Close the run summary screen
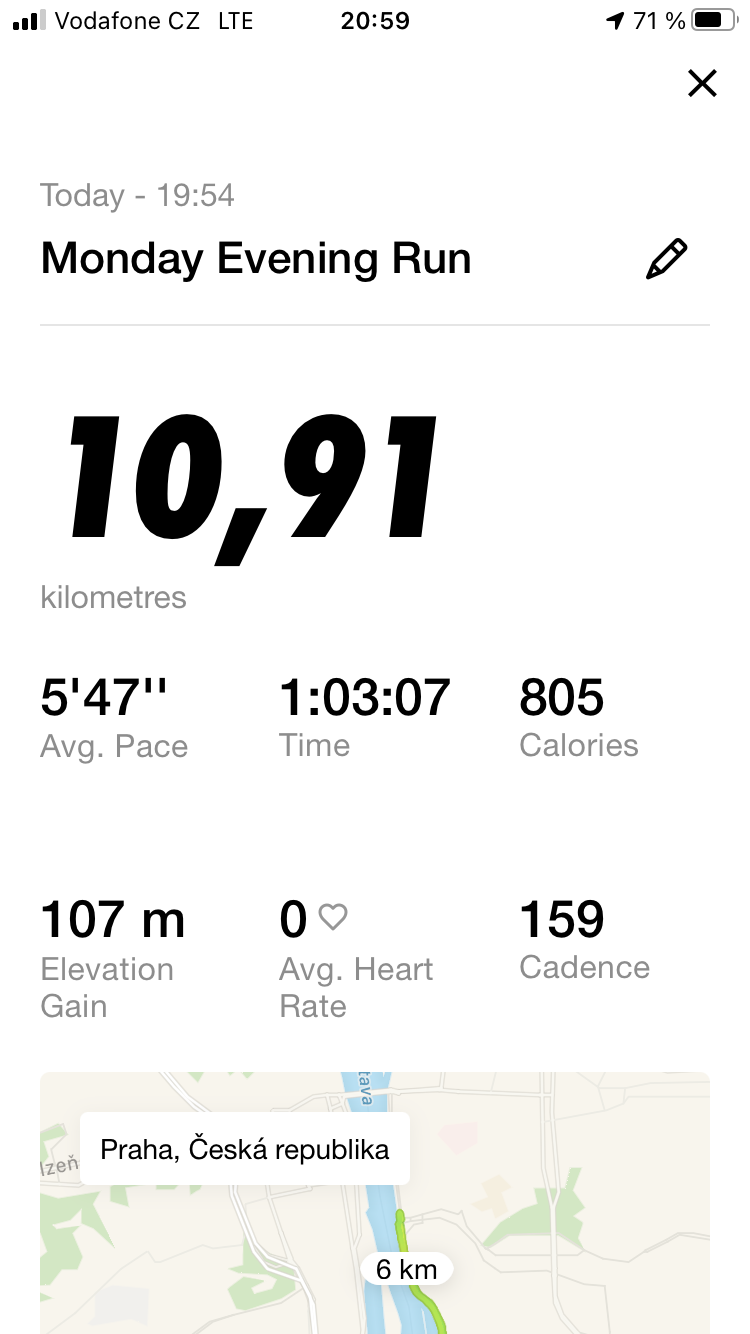Image resolution: width=750 pixels, height=1334 pixels. pos(703,83)
